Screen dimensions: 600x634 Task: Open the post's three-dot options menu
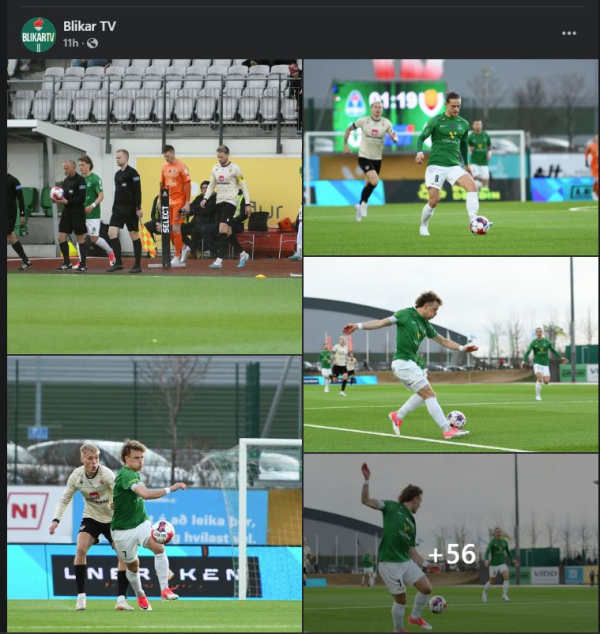point(569,33)
